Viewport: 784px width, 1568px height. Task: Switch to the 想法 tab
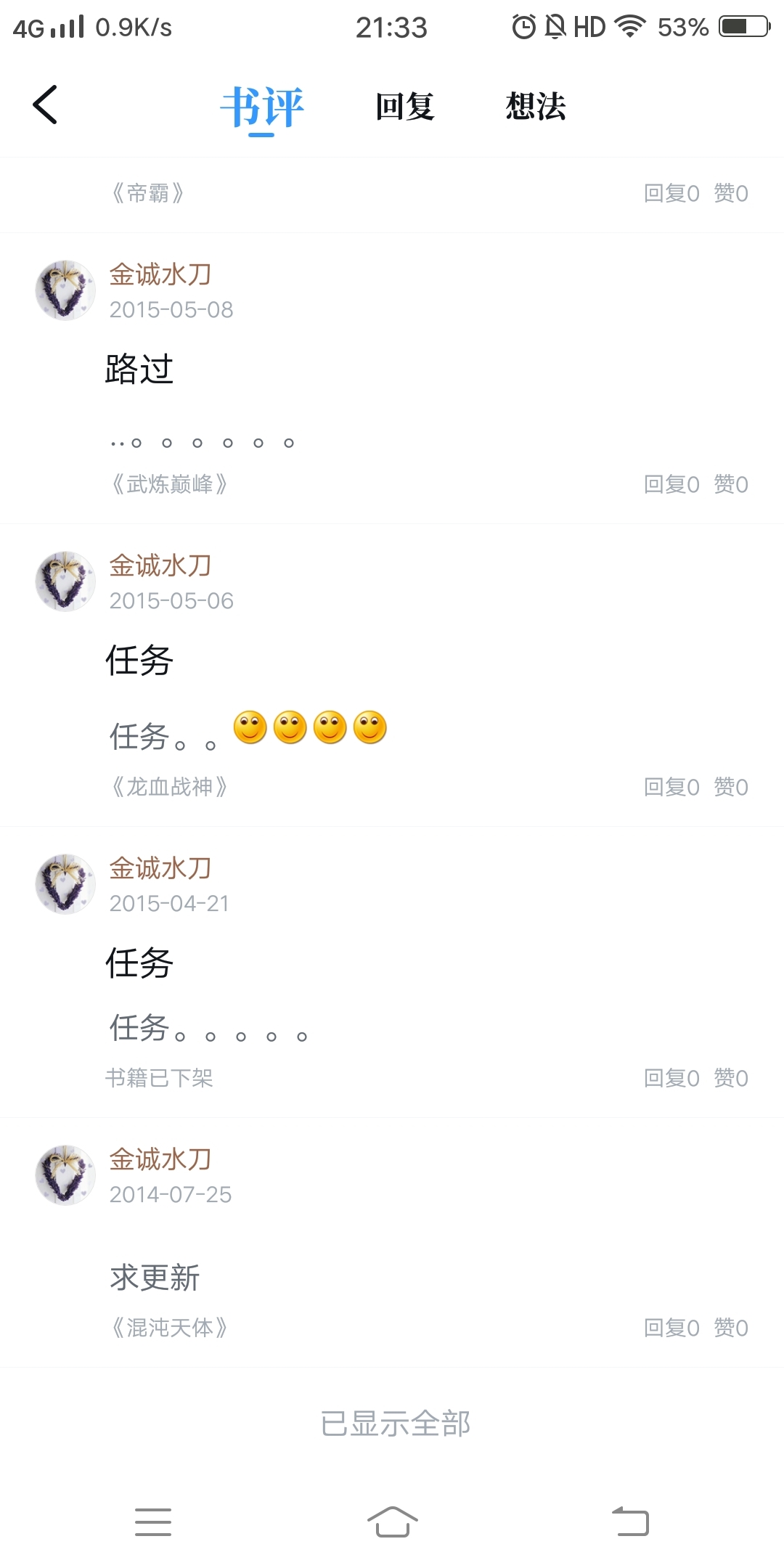tap(535, 107)
